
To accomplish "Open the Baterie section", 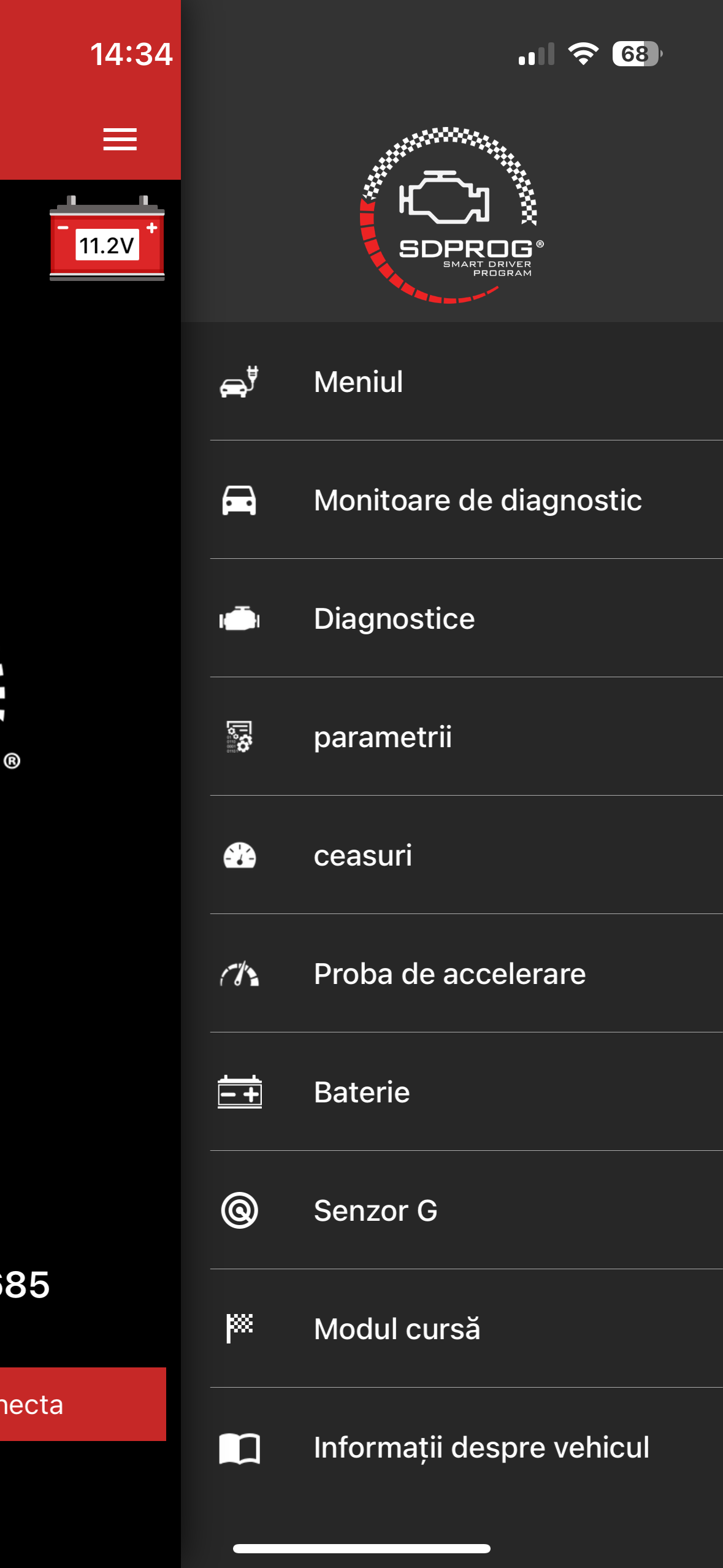I will 361,1092.
